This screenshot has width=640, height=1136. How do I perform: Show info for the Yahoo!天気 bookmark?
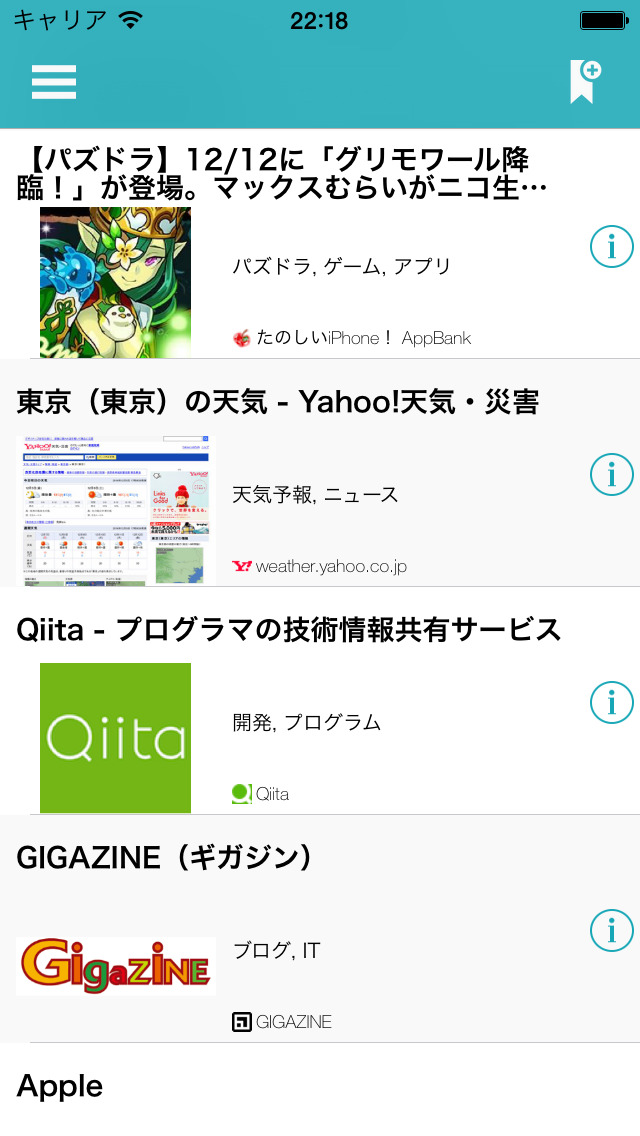pyautogui.click(x=612, y=474)
